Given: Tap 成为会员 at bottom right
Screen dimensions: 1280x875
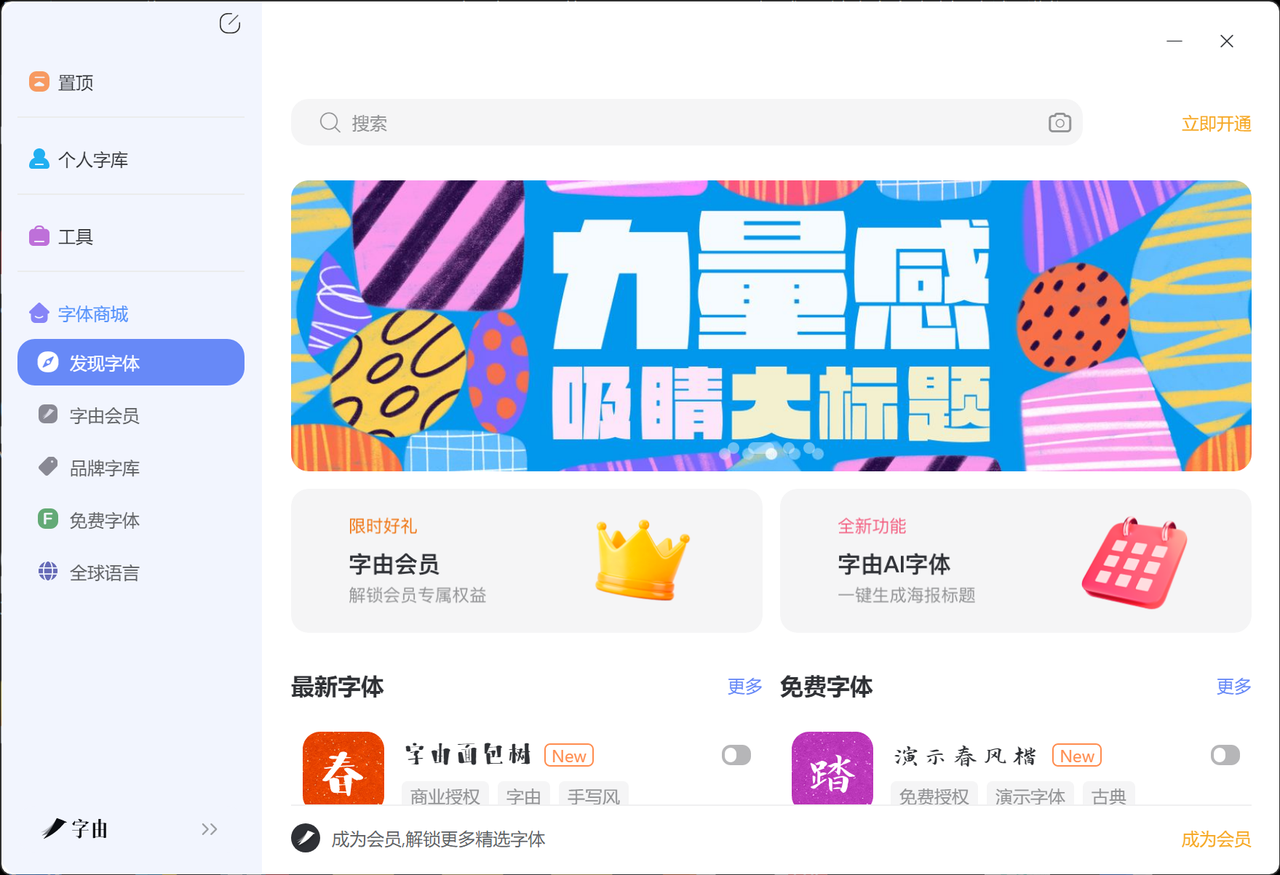Looking at the screenshot, I should [1215, 839].
